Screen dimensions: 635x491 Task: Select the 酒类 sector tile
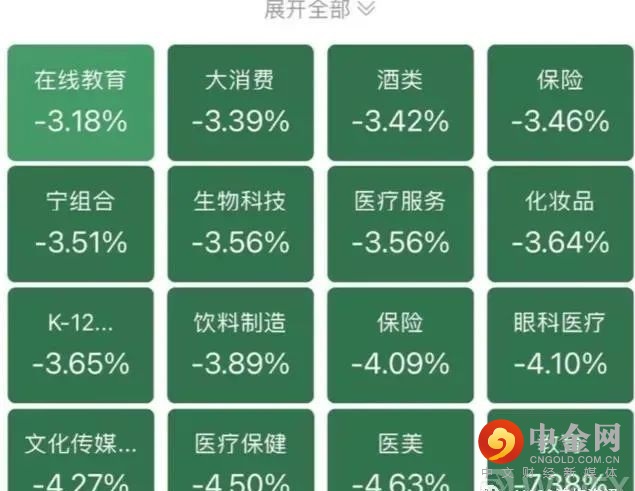pyautogui.click(x=400, y=102)
